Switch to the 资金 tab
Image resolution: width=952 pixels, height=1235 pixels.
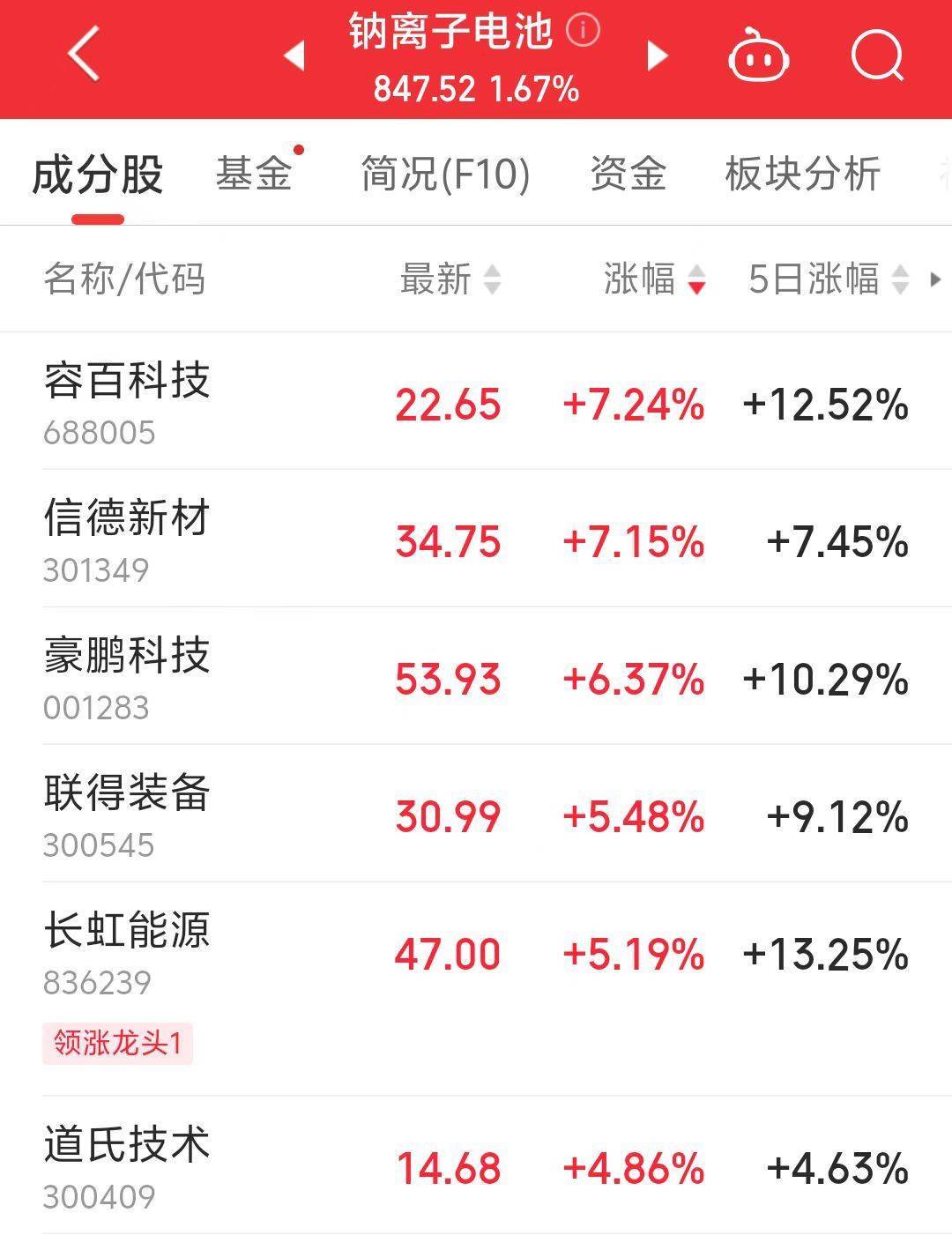pos(628,174)
